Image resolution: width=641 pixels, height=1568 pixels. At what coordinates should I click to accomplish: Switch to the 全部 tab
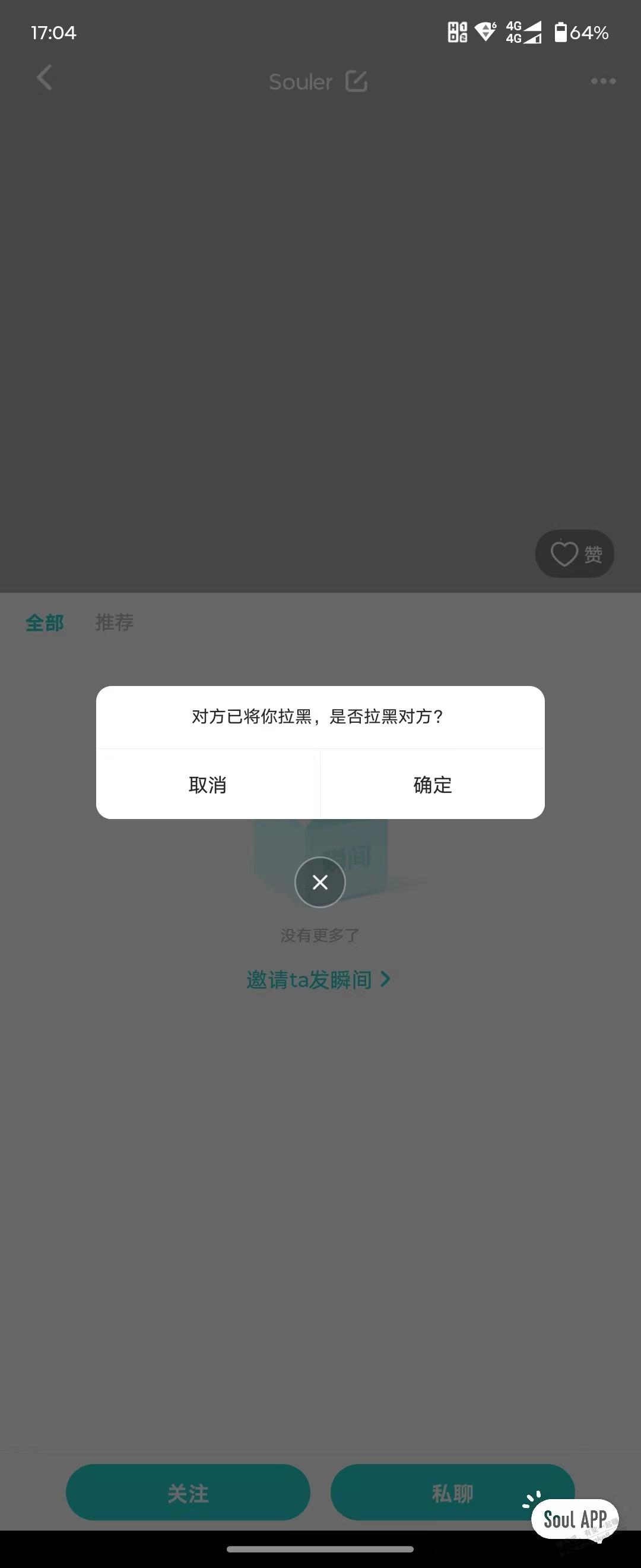click(45, 622)
